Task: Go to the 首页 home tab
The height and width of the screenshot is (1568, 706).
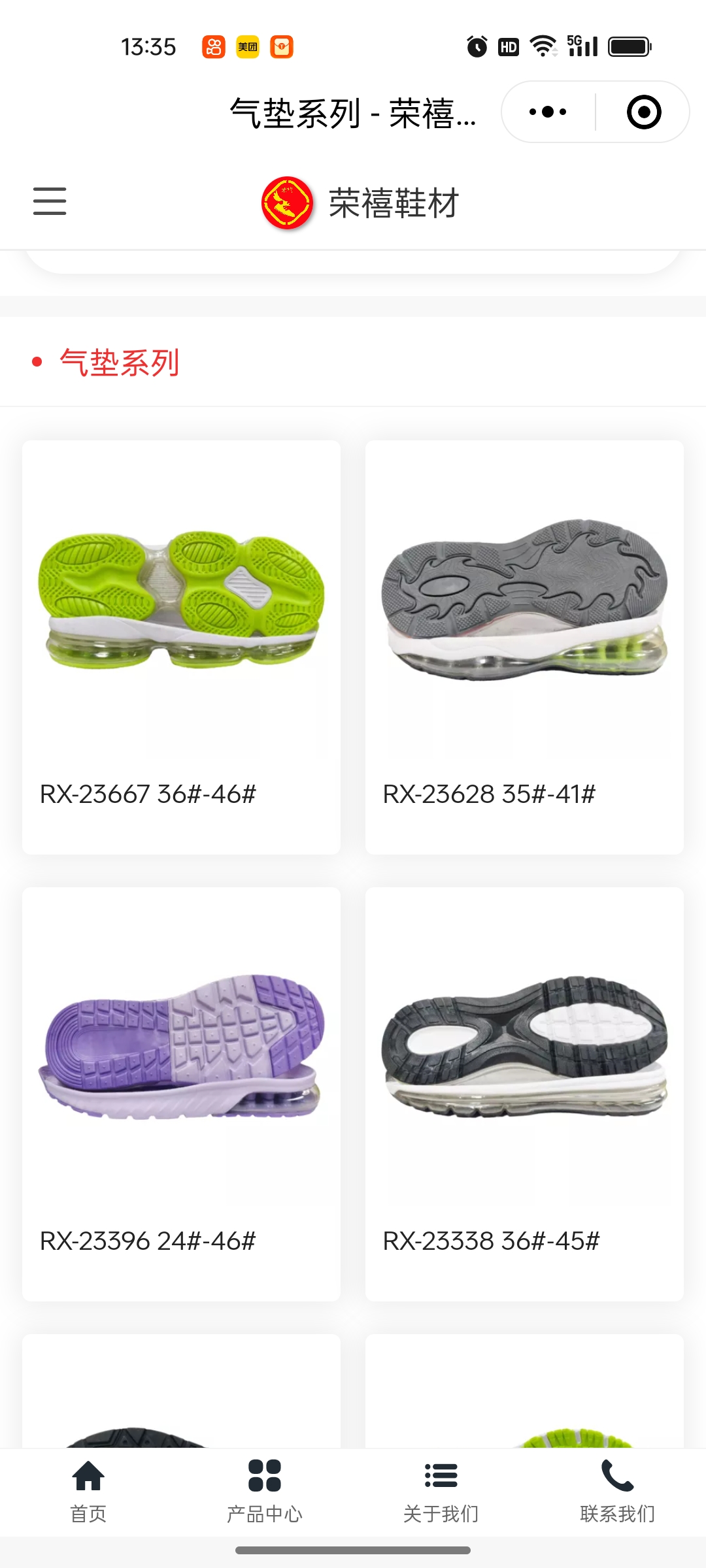Action: (x=88, y=1491)
